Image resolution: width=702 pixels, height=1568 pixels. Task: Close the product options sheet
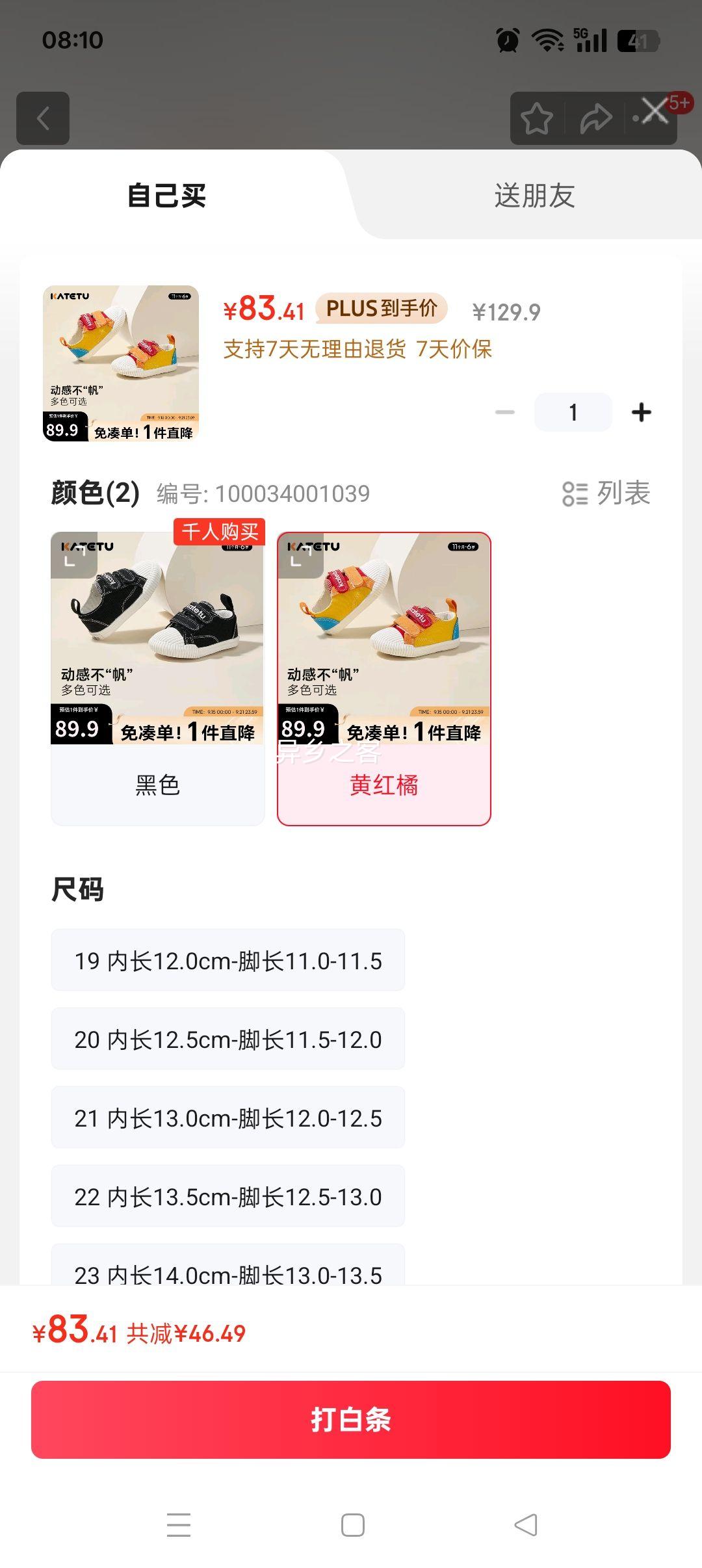[655, 111]
